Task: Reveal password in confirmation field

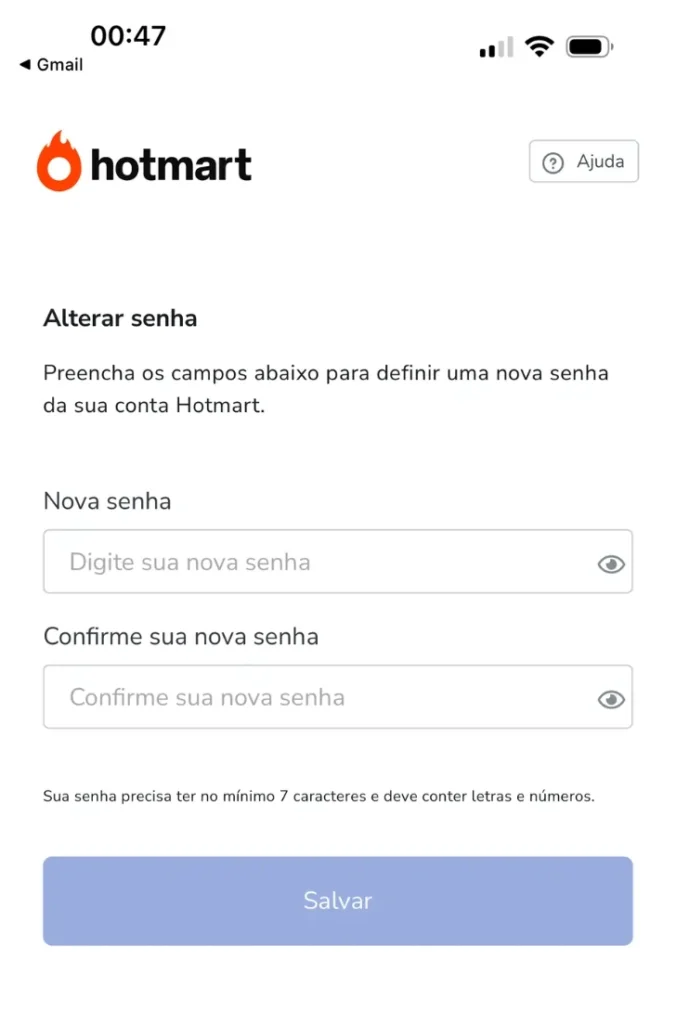Action: pos(611,699)
